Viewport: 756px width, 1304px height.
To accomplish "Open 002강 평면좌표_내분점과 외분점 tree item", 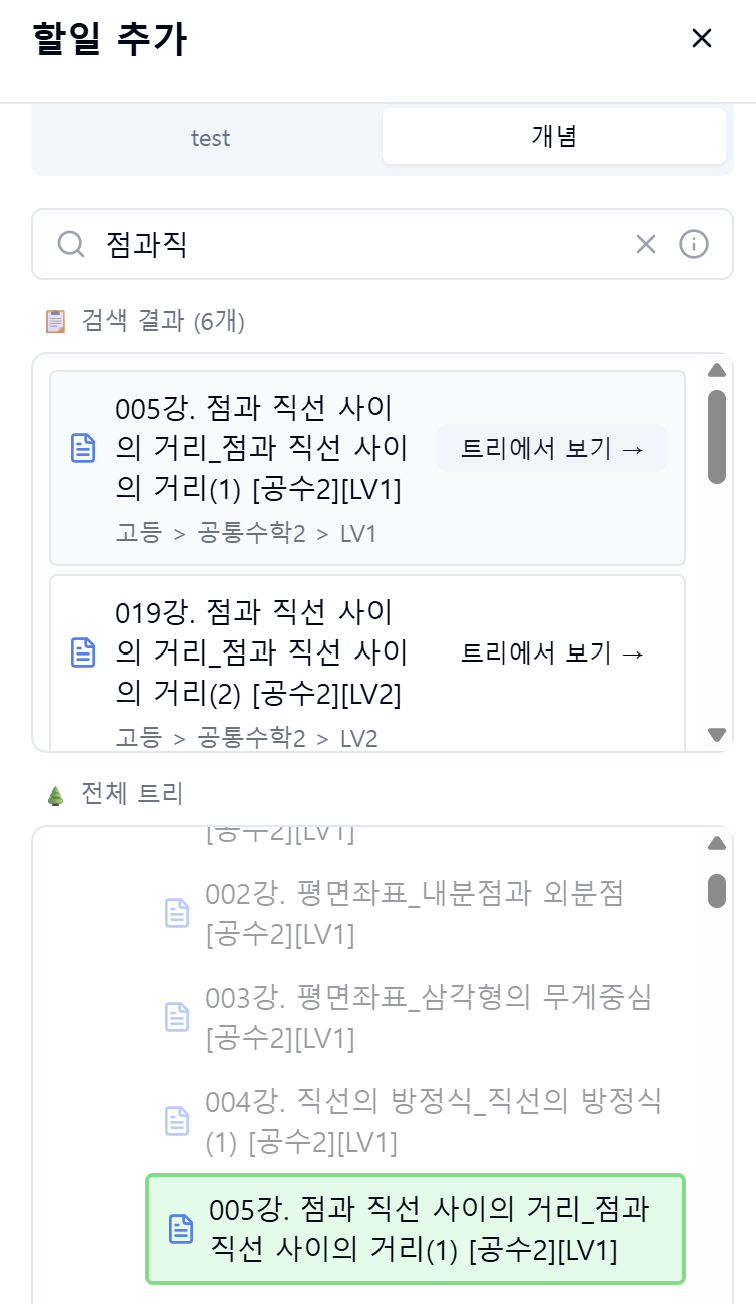I will (x=414, y=914).
